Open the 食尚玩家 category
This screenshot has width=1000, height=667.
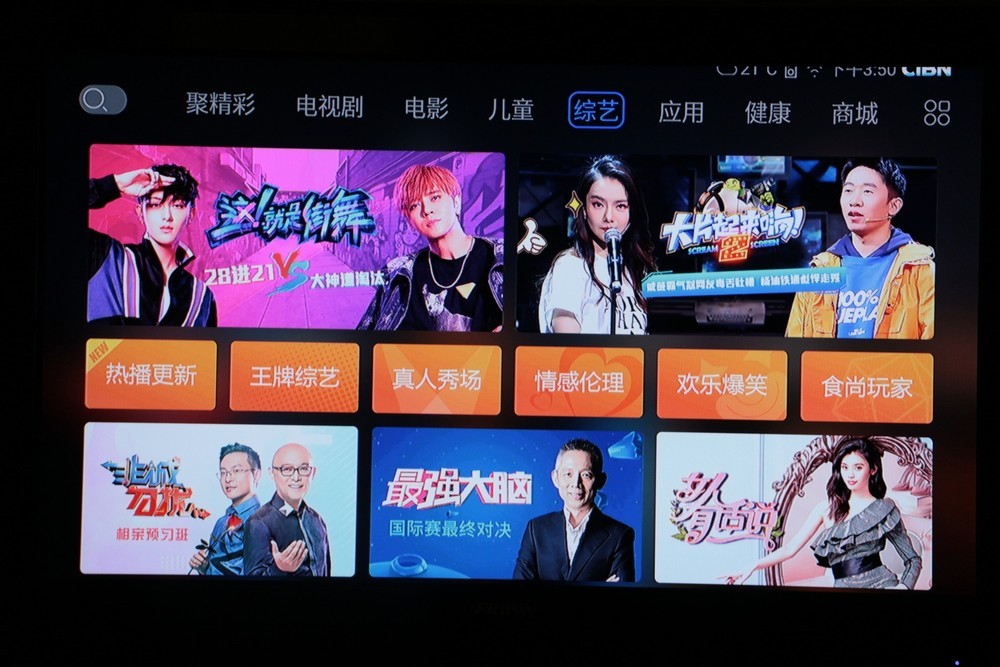click(x=866, y=387)
